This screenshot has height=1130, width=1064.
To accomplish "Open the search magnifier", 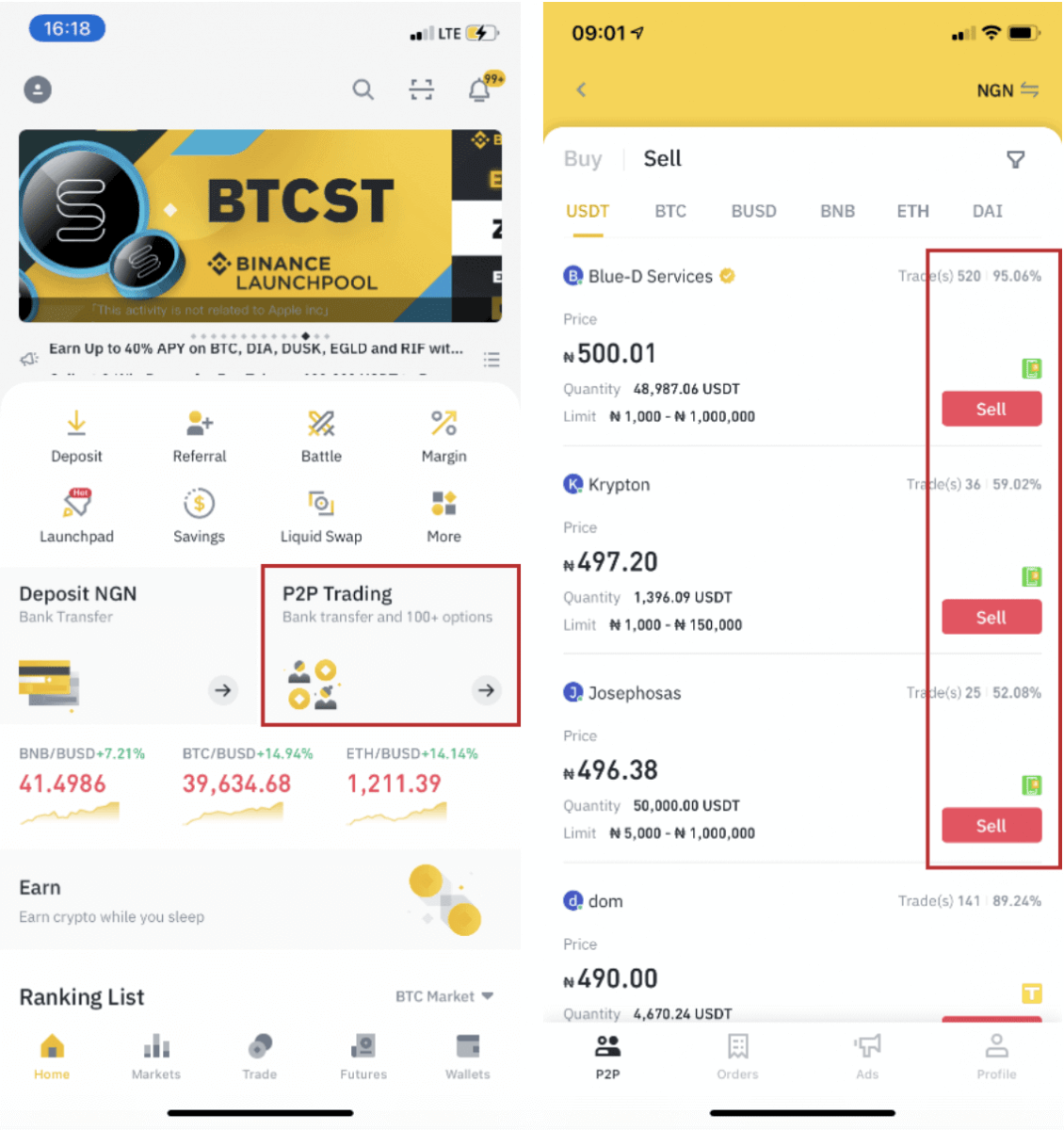I will 363,89.
